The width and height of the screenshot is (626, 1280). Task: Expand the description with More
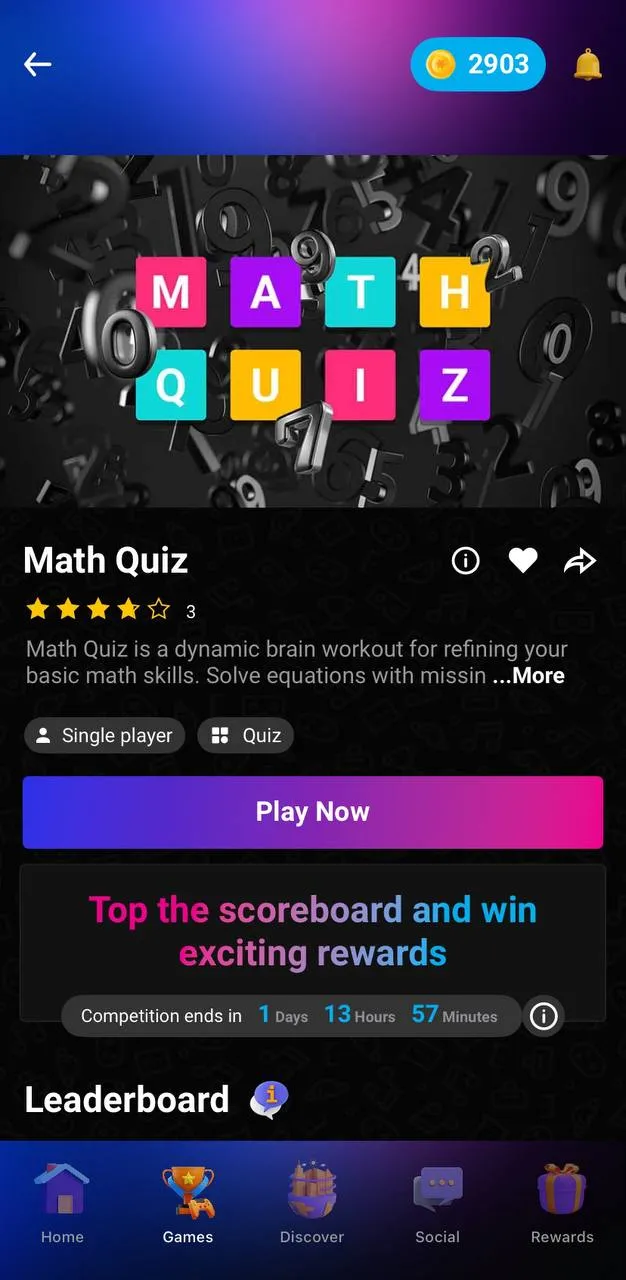[529, 676]
